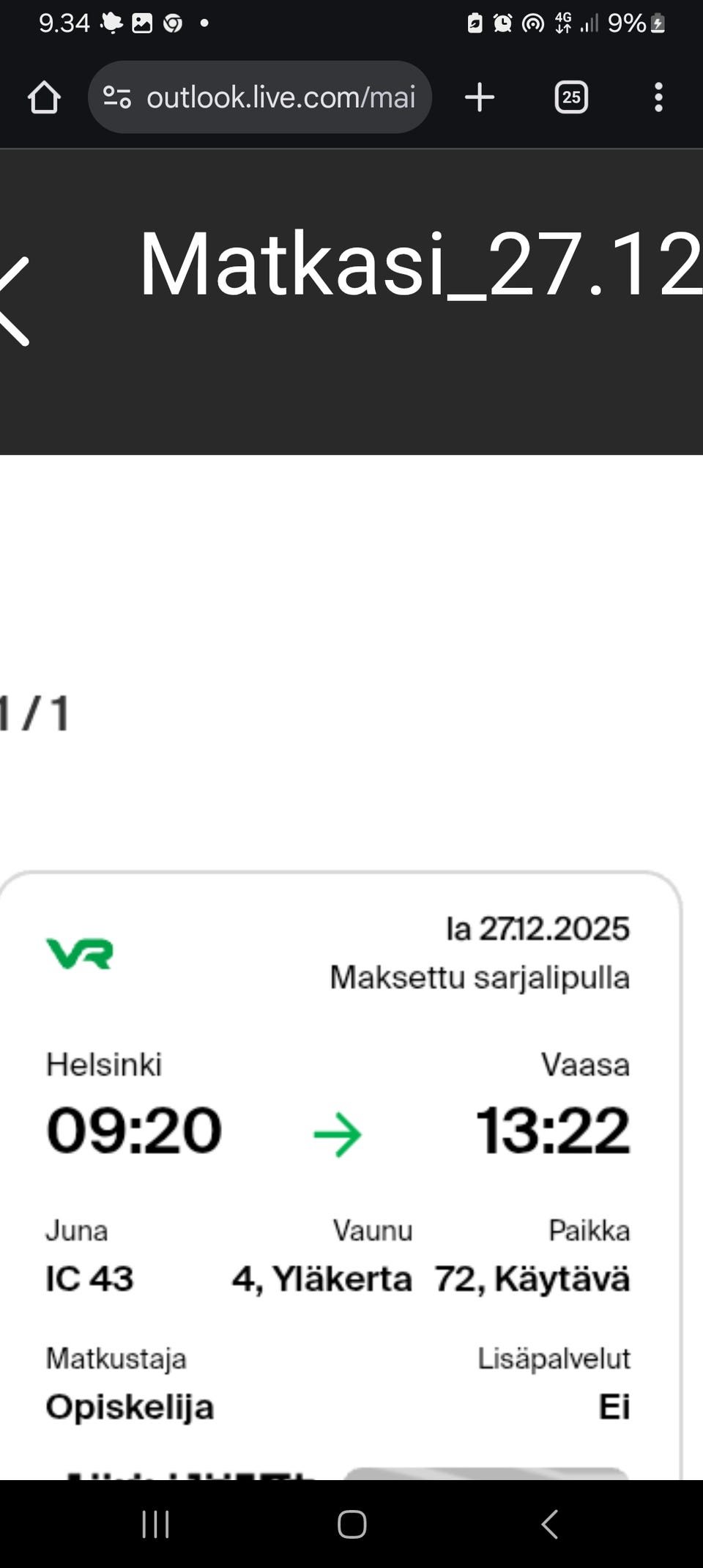Screen dimensions: 703x1568
Task: Click the departure time 09:20 for Helsinki
Action: 134,1131
